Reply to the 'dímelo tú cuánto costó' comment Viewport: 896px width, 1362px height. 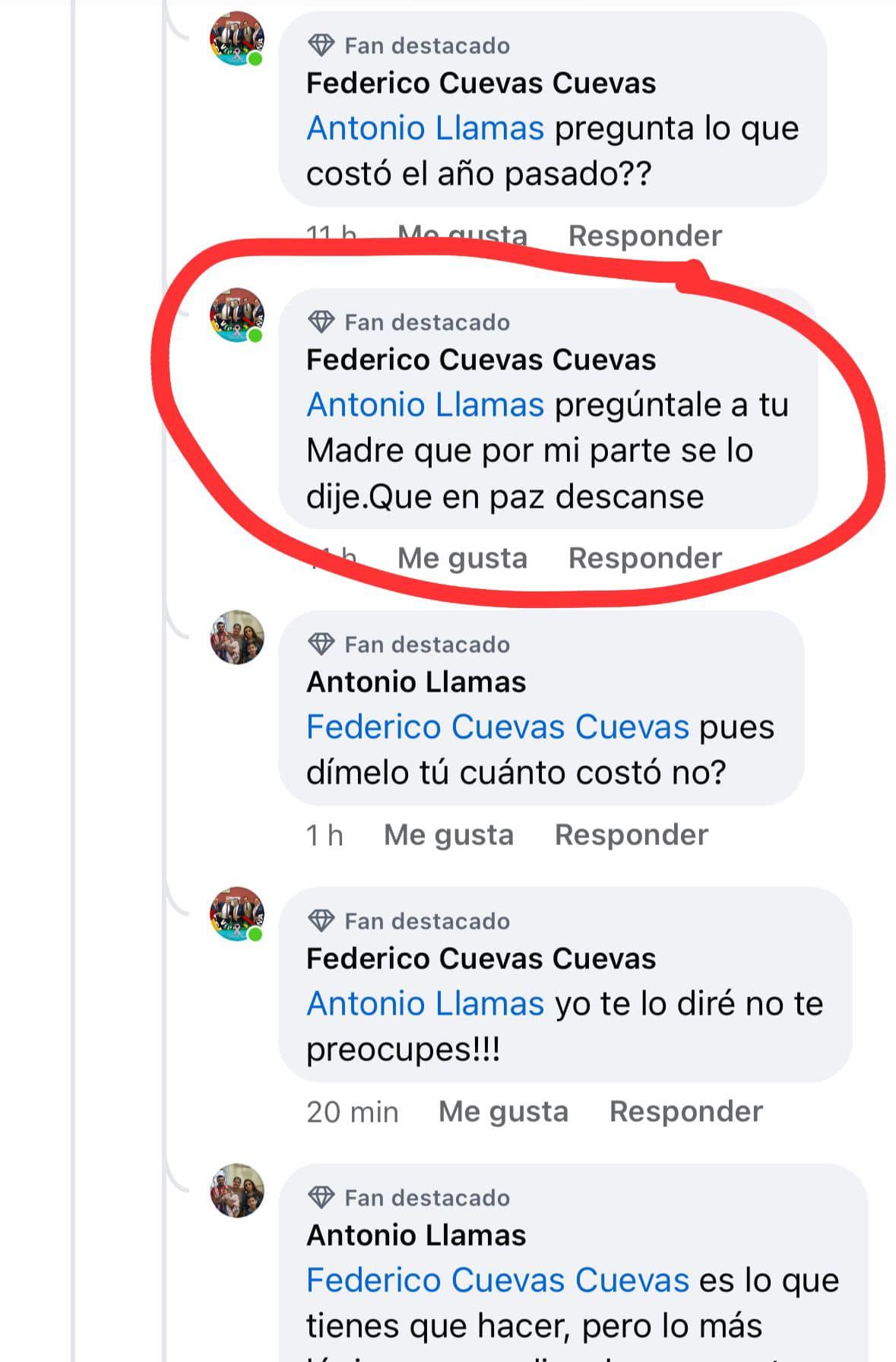pos(631,835)
